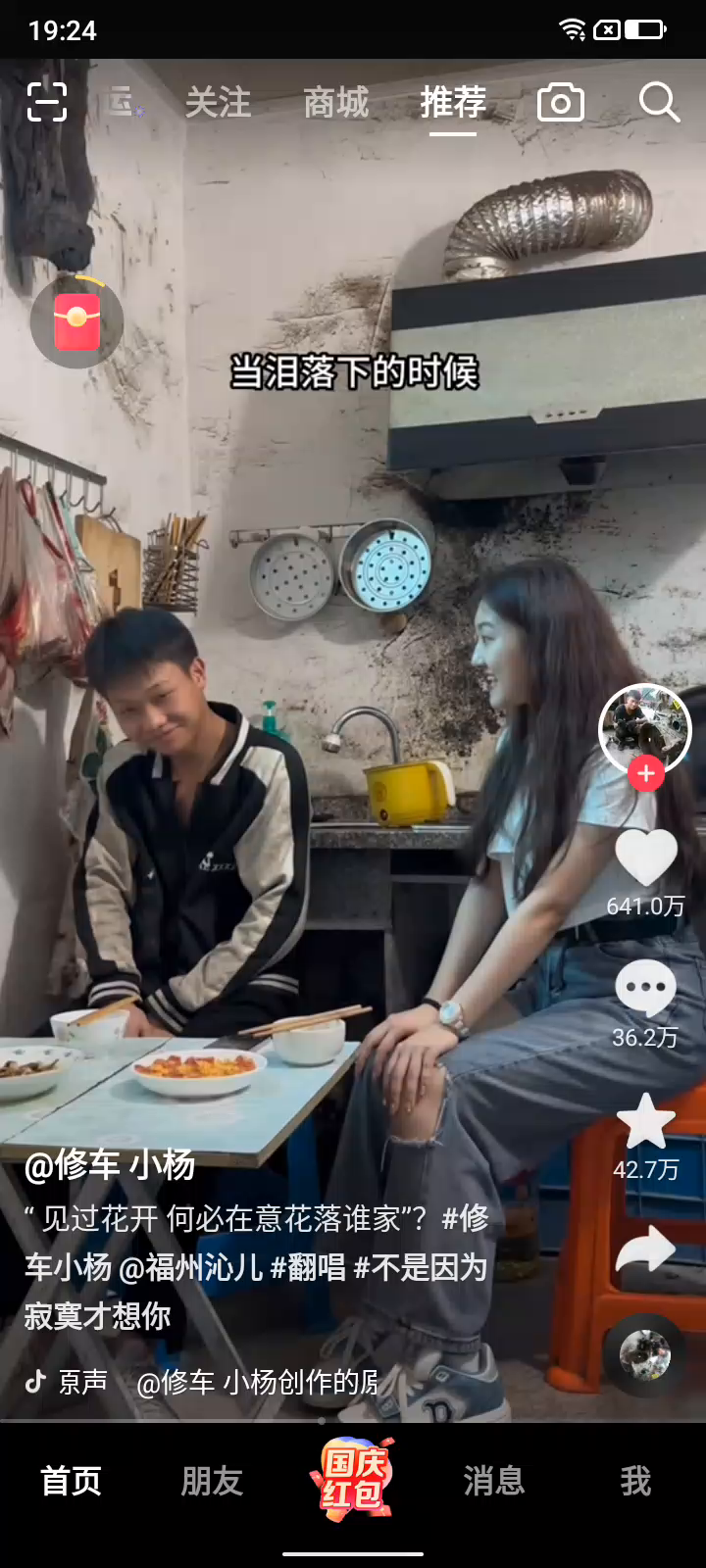Switch to the 朋友 tab

pos(212,1481)
